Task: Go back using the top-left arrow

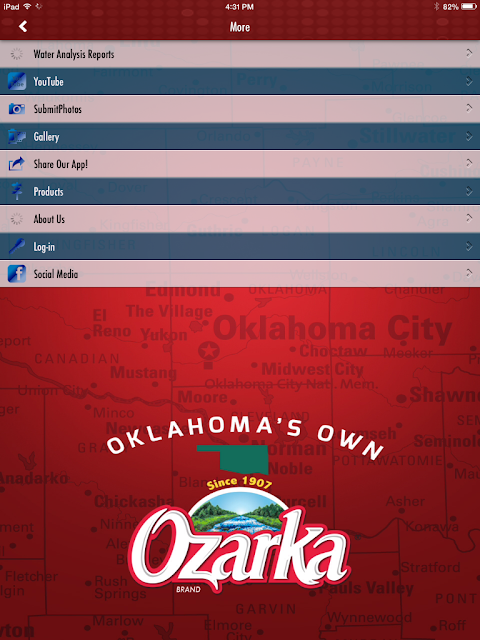Action: point(23,27)
